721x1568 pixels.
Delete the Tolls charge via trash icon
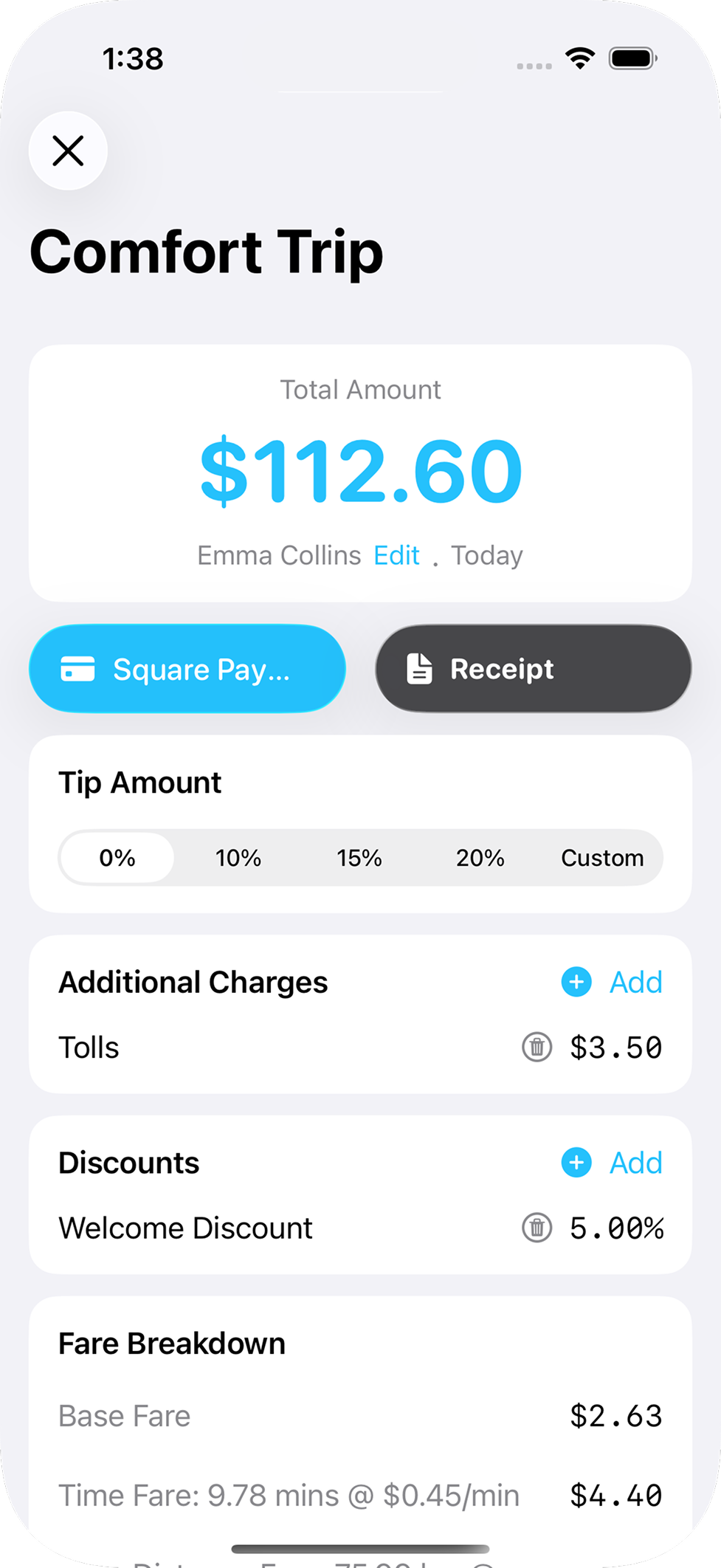(537, 1047)
